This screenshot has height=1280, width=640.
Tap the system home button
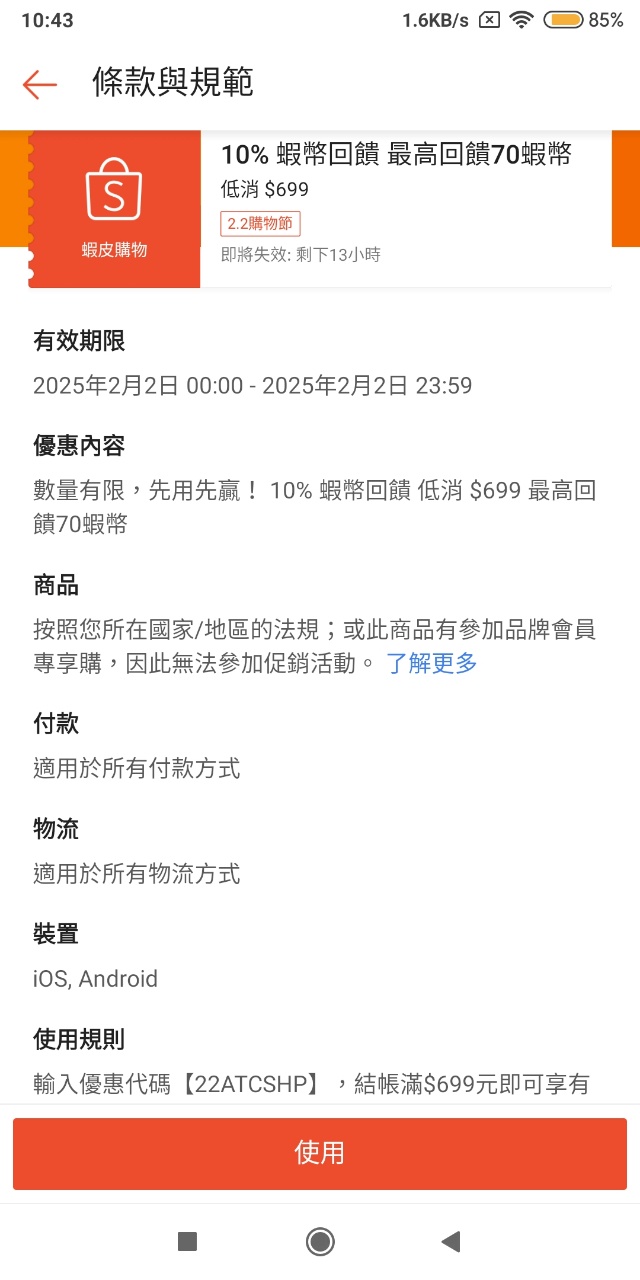[320, 1241]
